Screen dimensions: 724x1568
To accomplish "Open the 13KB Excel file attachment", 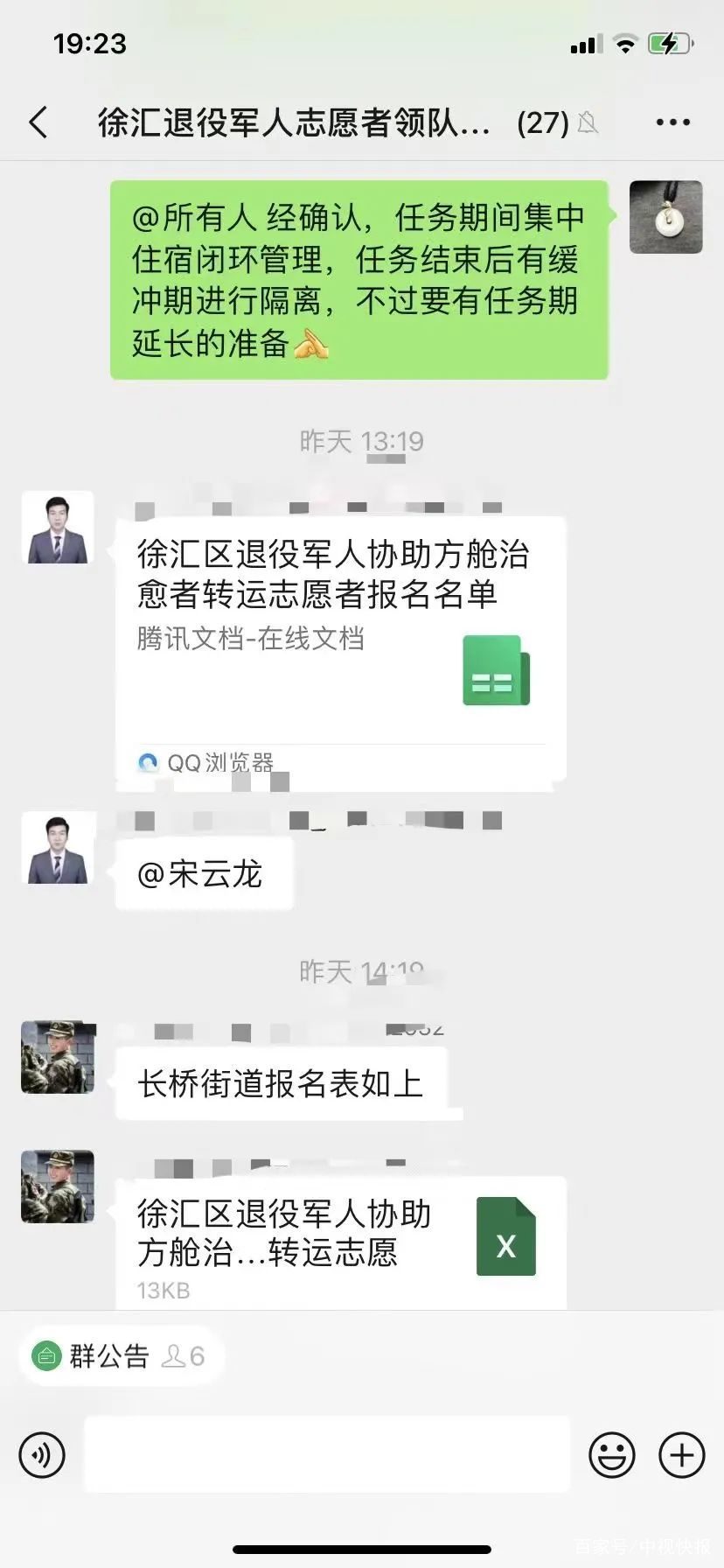I will pos(341,1243).
